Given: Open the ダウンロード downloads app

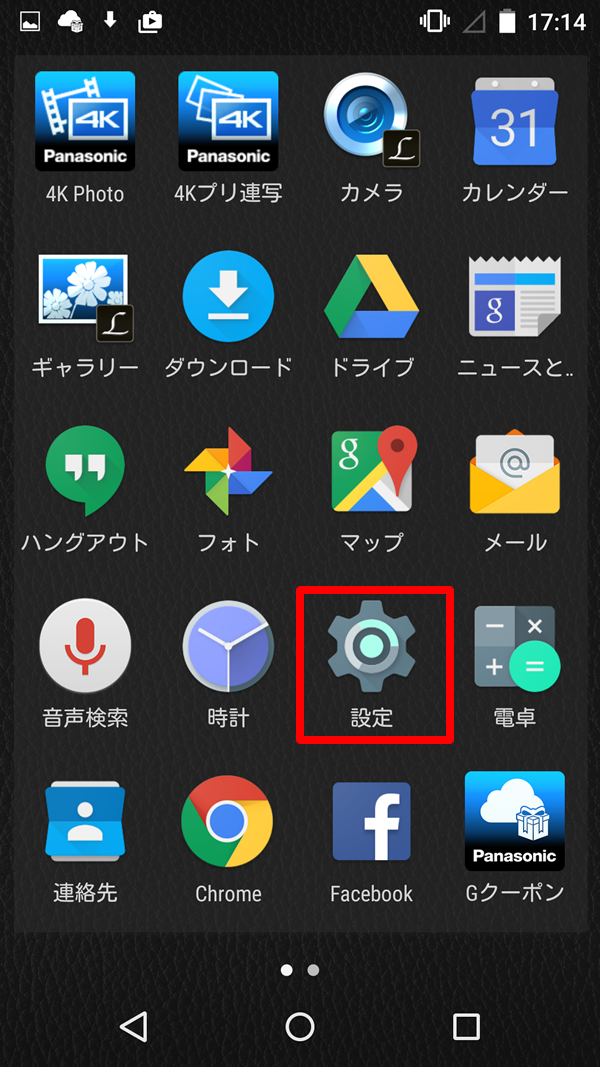Looking at the screenshot, I should (x=228, y=297).
